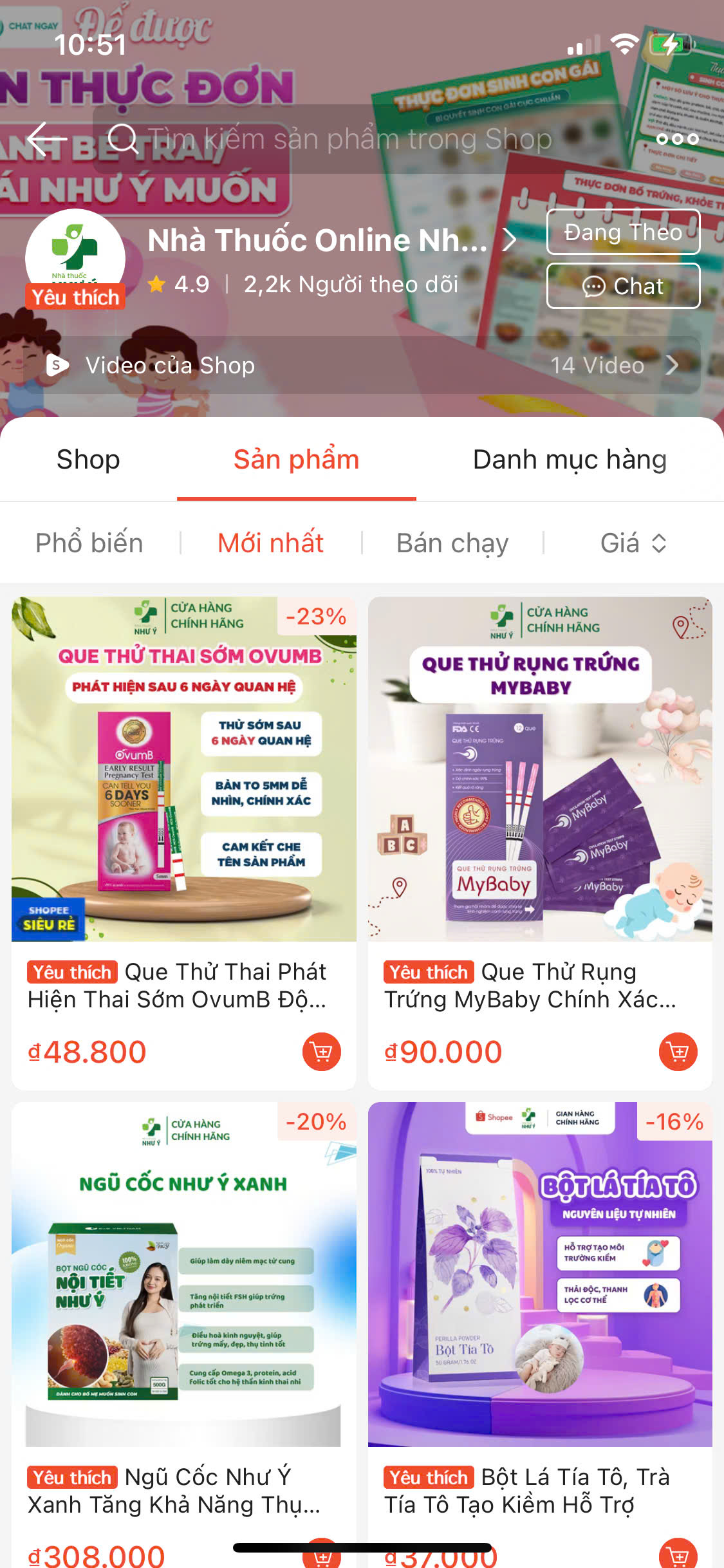Sort products by Bán chạy
Viewport: 724px width, 1568px height.
tap(452, 543)
